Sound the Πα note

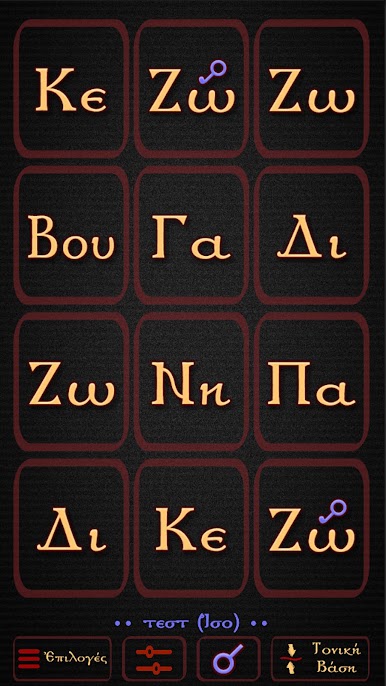coord(312,382)
